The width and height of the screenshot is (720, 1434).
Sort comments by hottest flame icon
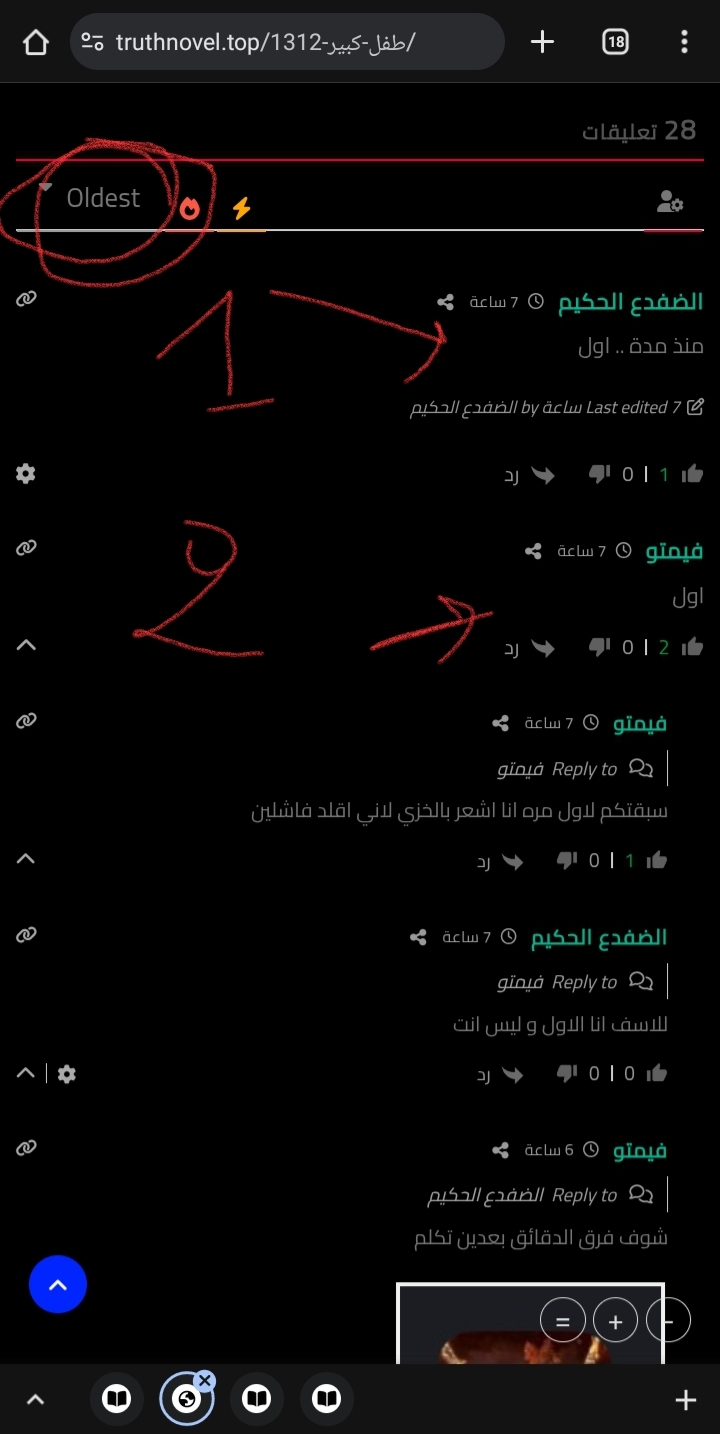(x=190, y=208)
